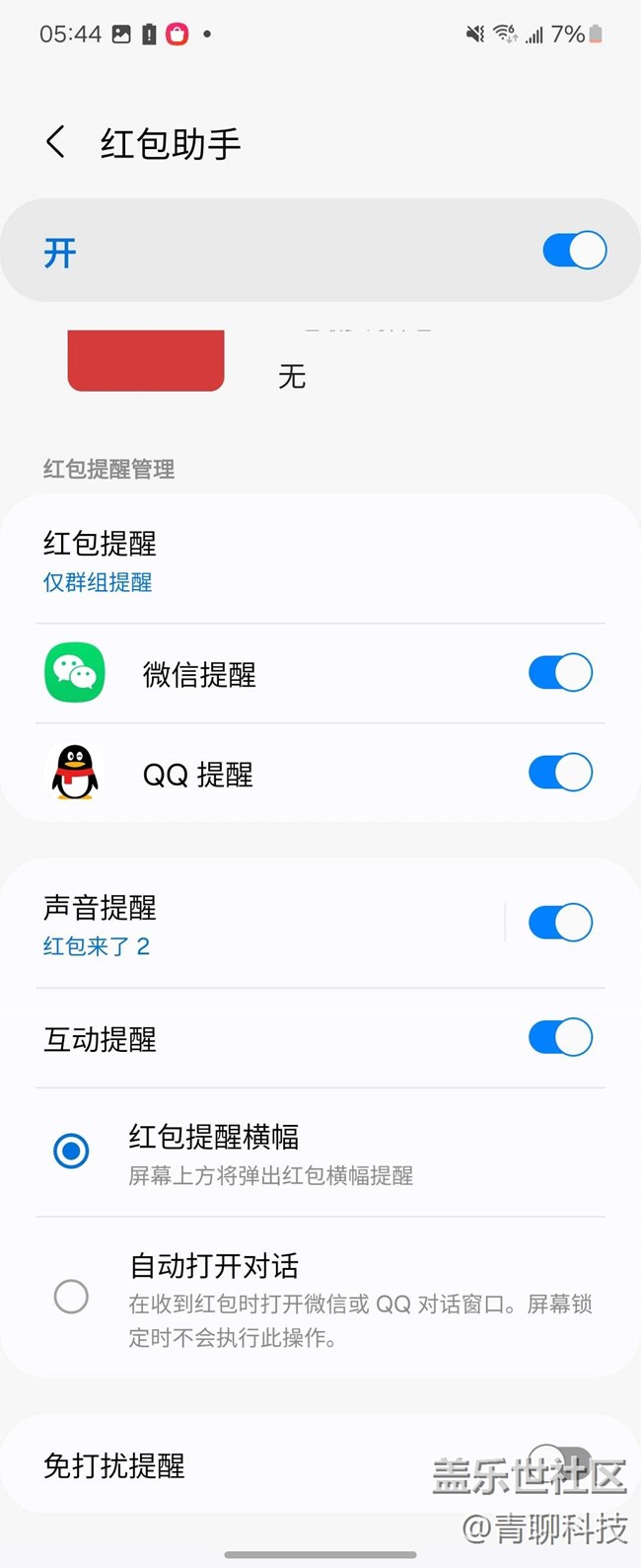The height and width of the screenshot is (1568, 641).
Task: Open 红包提醒 group reminder options
Action: point(99,561)
